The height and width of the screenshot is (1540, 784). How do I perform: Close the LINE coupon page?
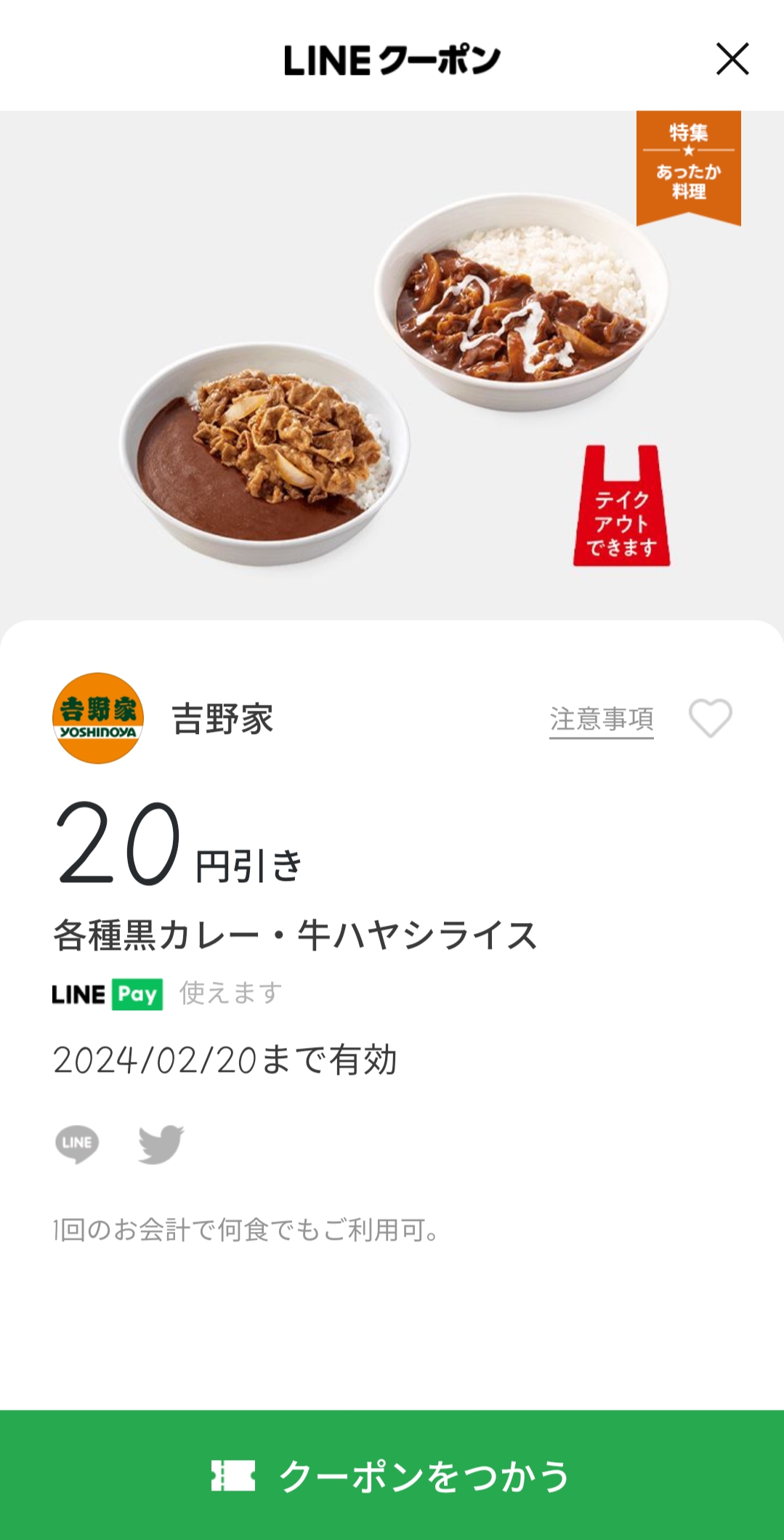tap(732, 59)
